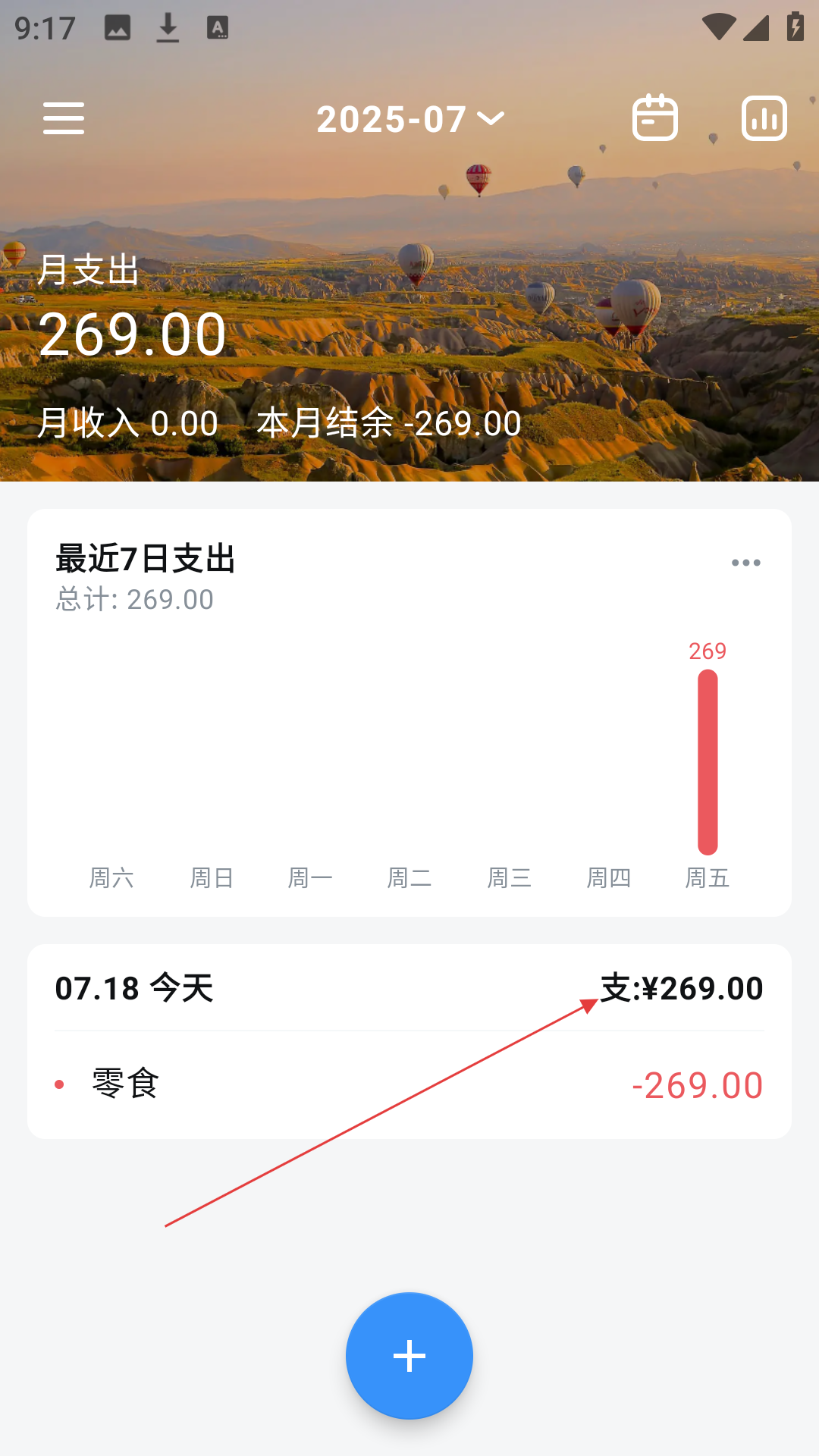Expand the 2025-07 month selector
Screen dimensions: 819x1456
410,119
